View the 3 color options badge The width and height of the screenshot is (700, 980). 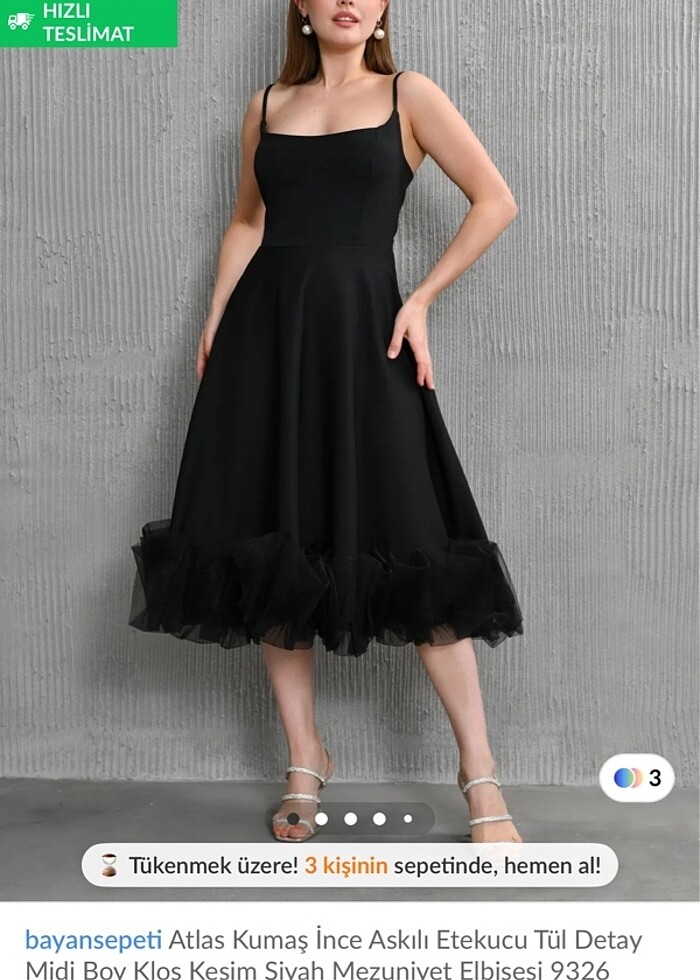click(x=637, y=778)
